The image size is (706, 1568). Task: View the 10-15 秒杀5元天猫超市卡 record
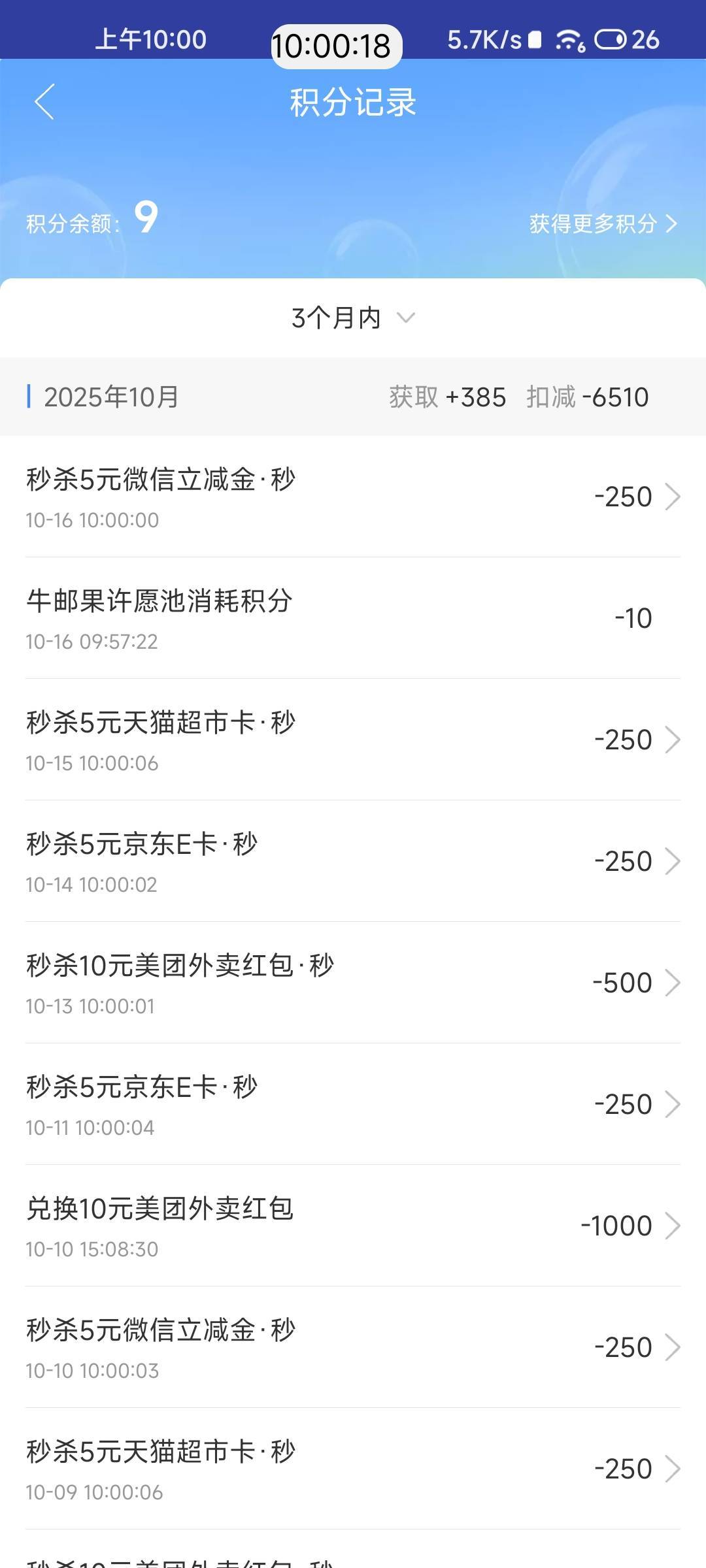[x=353, y=740]
